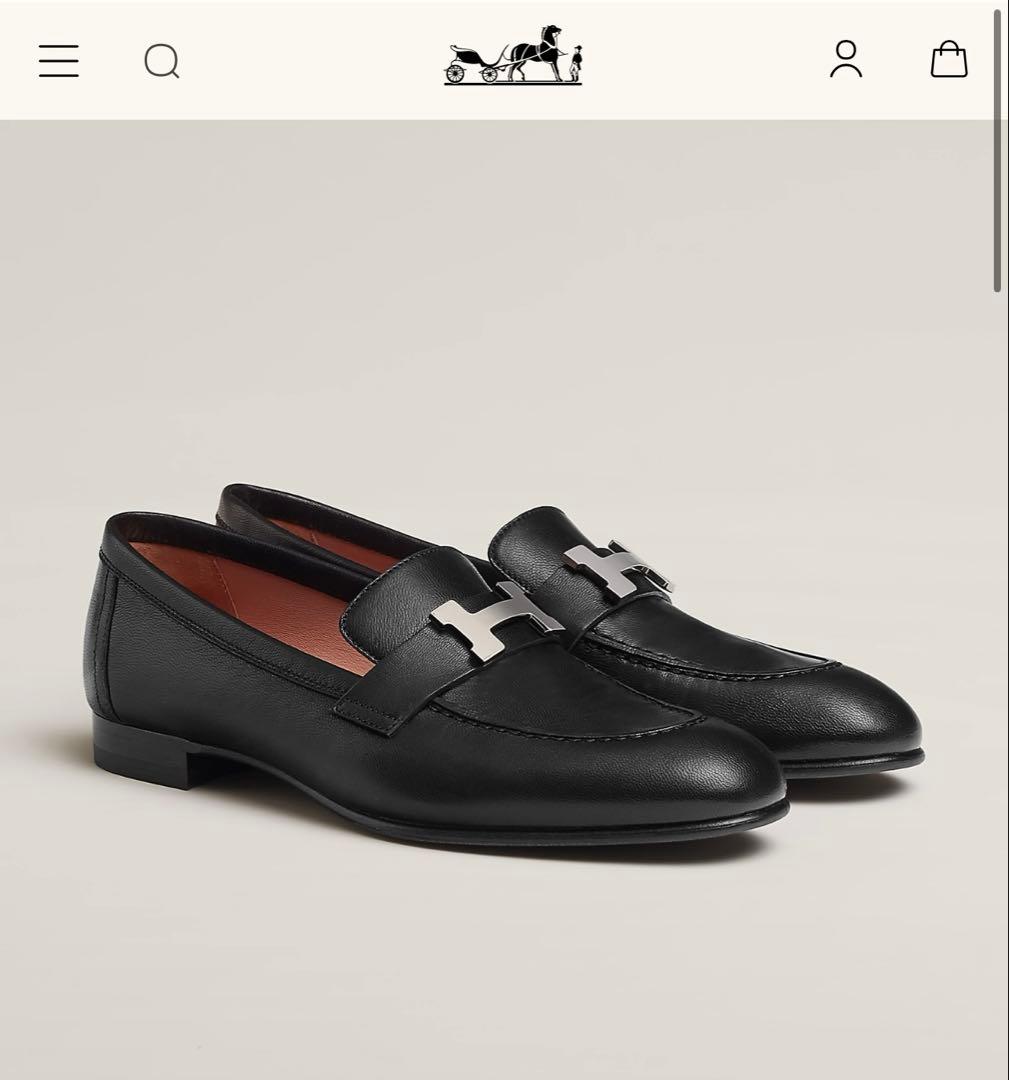Open the search icon
Image resolution: width=1009 pixels, height=1080 pixels.
point(162,61)
